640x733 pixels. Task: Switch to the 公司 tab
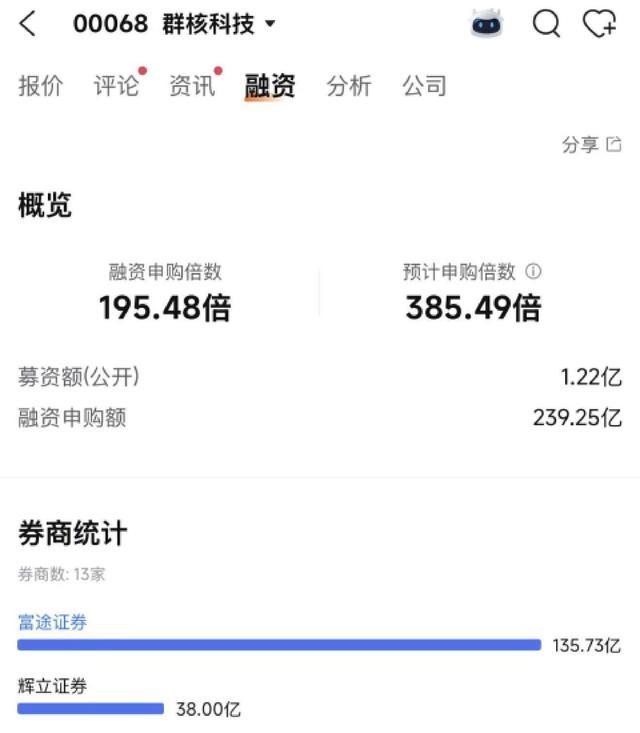coord(424,86)
